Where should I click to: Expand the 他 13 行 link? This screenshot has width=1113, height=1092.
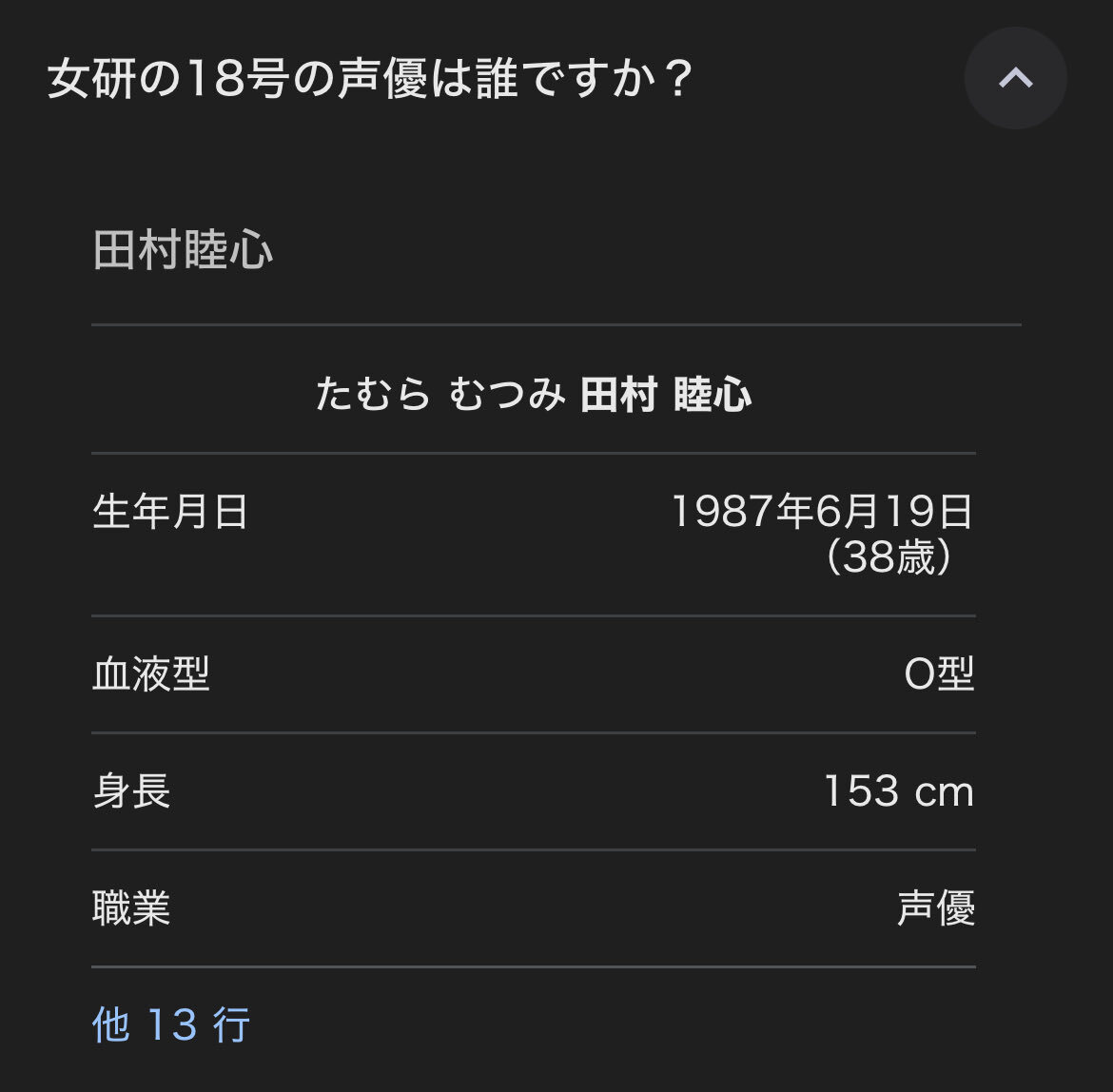pyautogui.click(x=171, y=1025)
